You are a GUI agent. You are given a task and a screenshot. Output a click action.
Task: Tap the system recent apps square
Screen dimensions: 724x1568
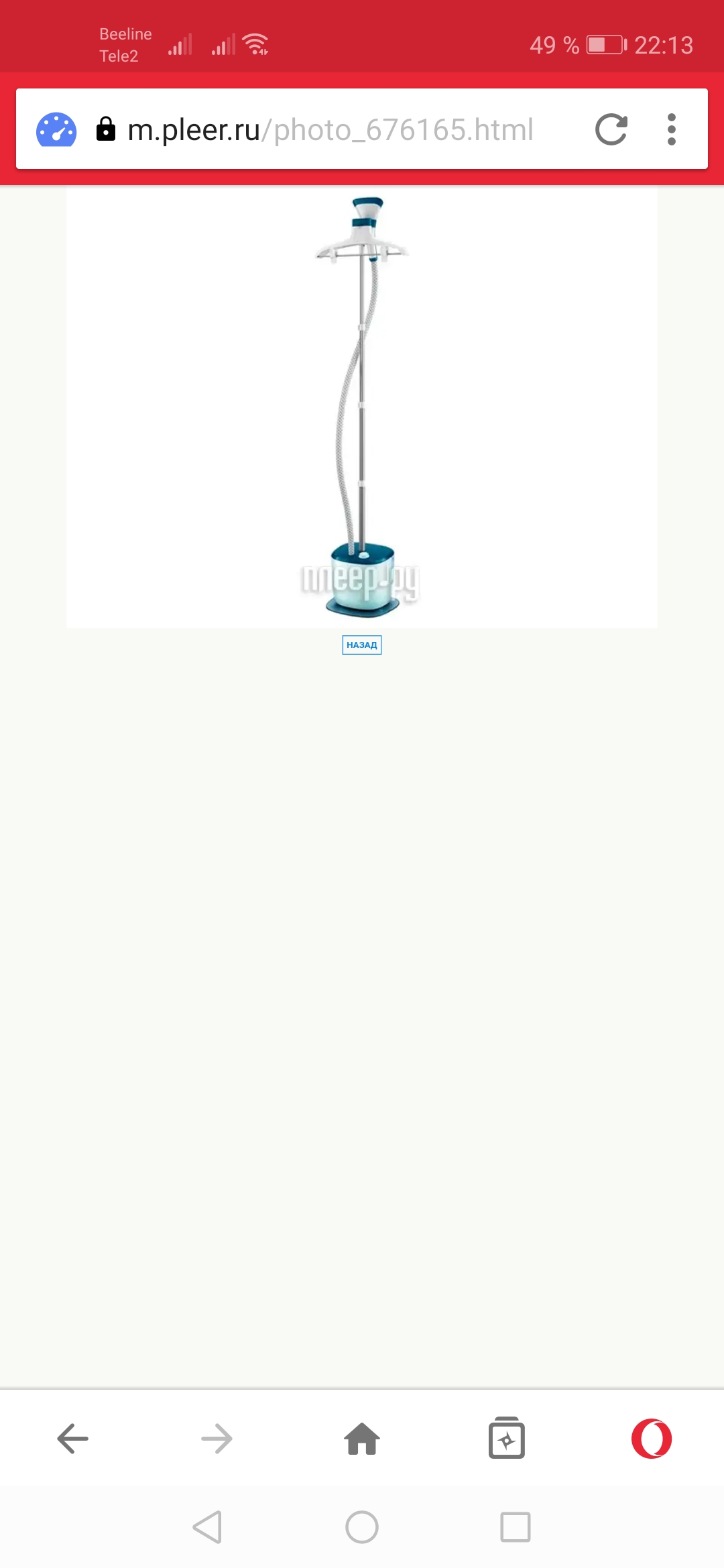(516, 1527)
